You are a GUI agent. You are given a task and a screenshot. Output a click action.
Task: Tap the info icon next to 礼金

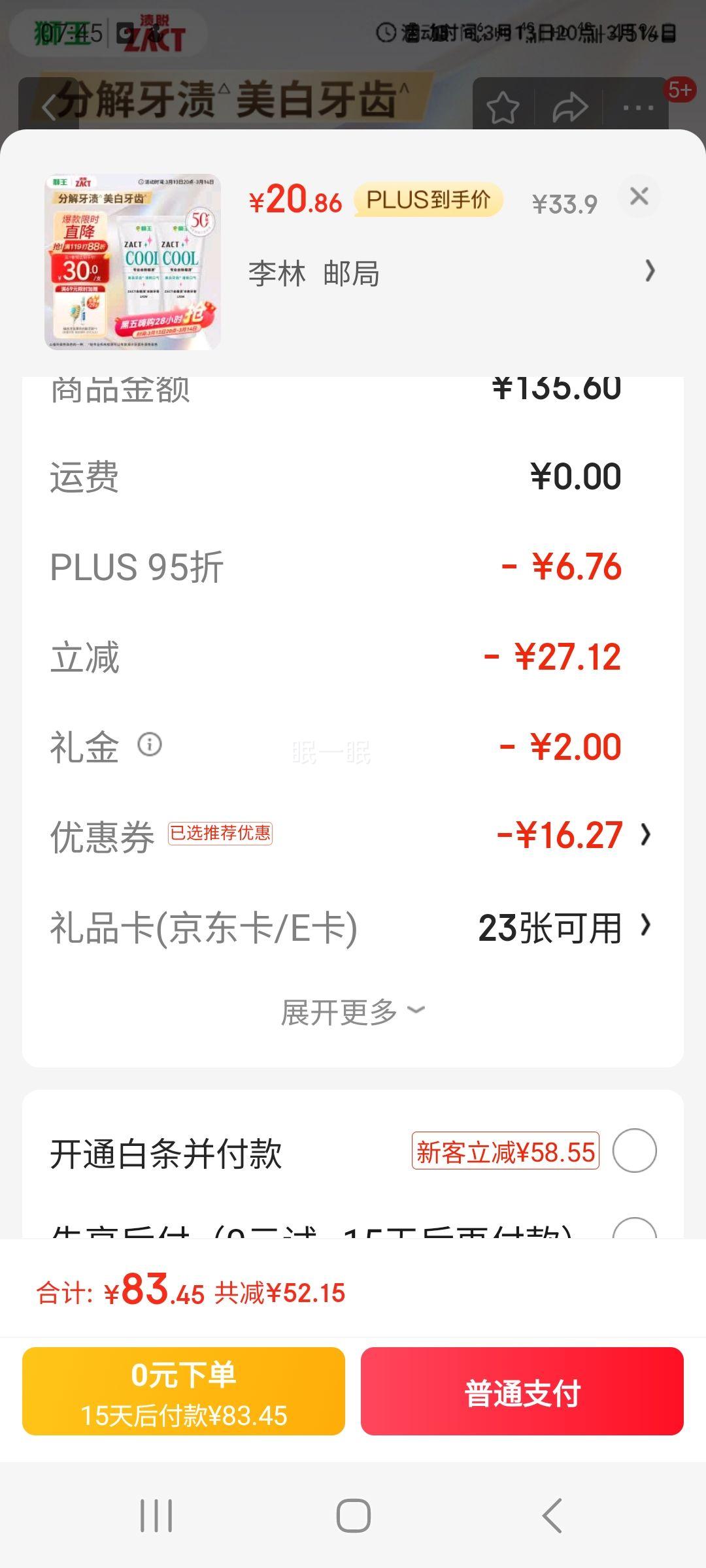(149, 744)
